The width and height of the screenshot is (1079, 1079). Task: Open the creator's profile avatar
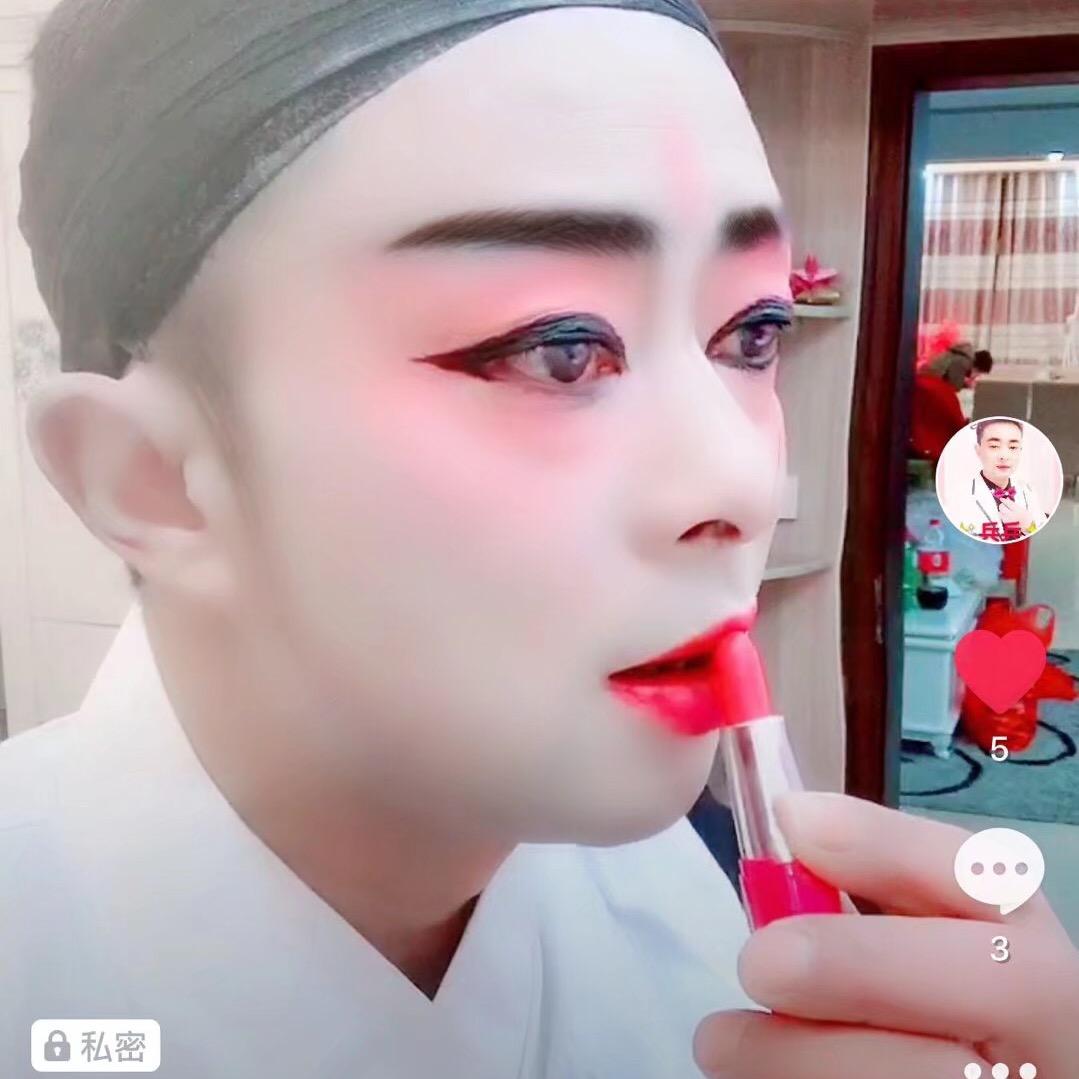[x=998, y=480]
